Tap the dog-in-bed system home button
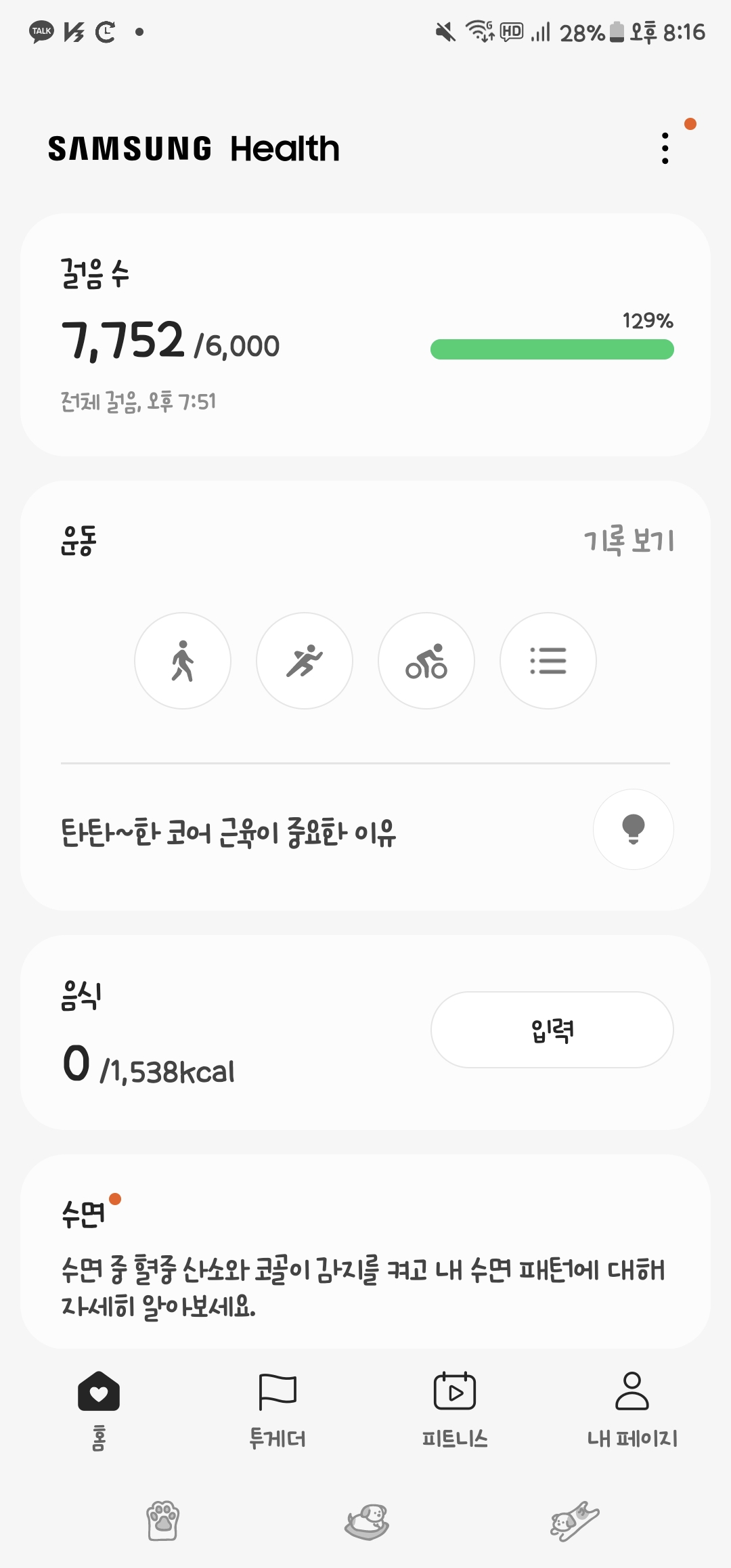 point(366,1521)
